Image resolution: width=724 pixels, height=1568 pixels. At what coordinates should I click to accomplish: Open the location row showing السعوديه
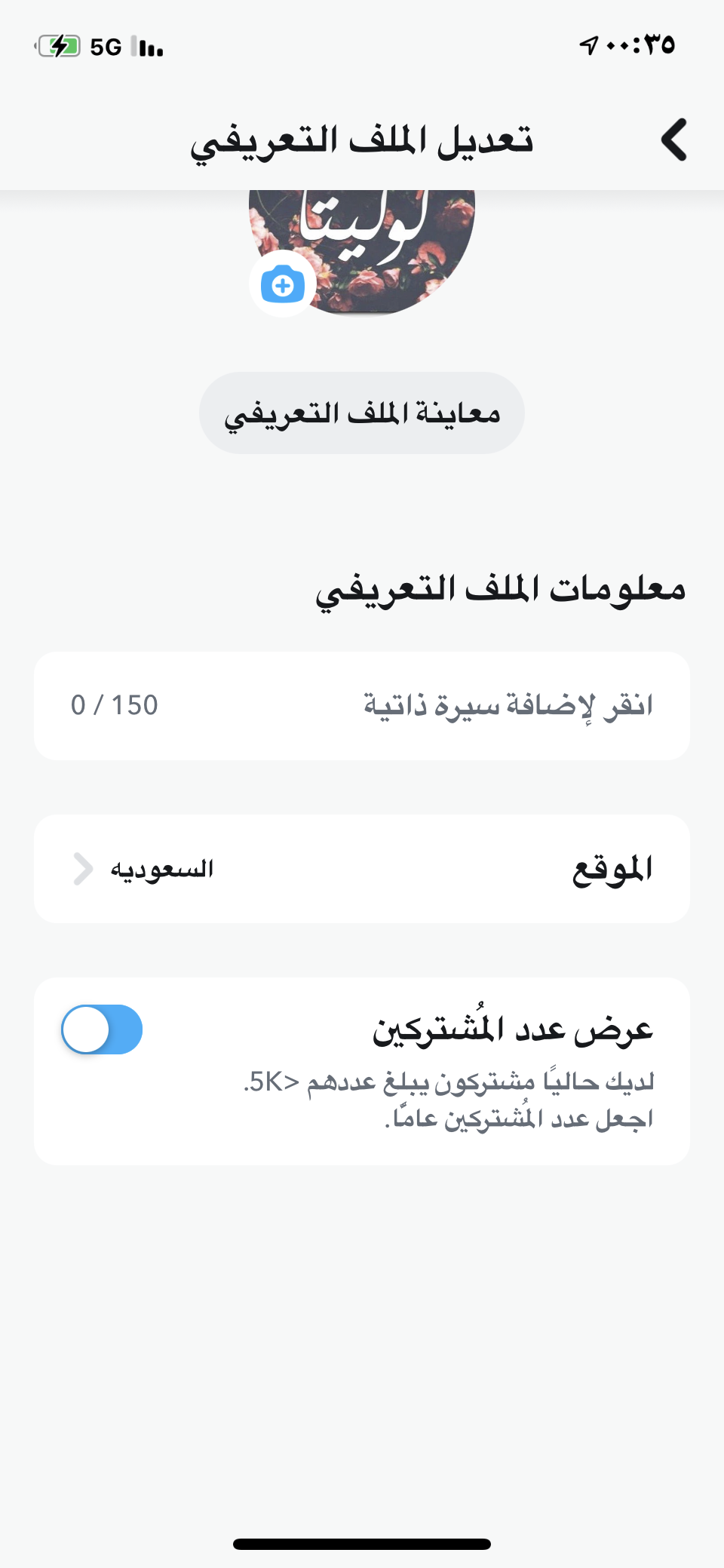pyautogui.click(x=362, y=869)
